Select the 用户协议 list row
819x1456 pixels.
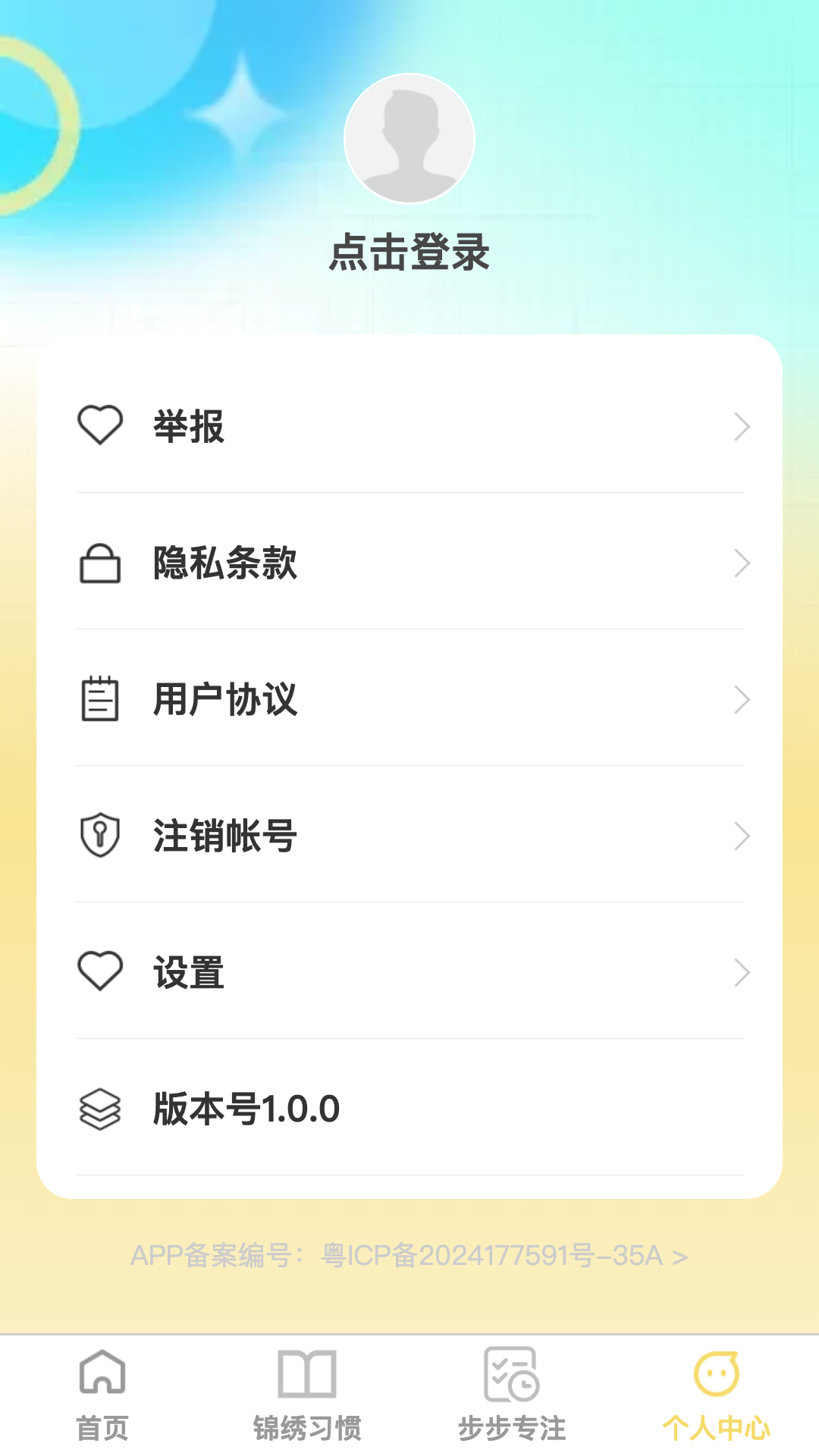point(409,700)
